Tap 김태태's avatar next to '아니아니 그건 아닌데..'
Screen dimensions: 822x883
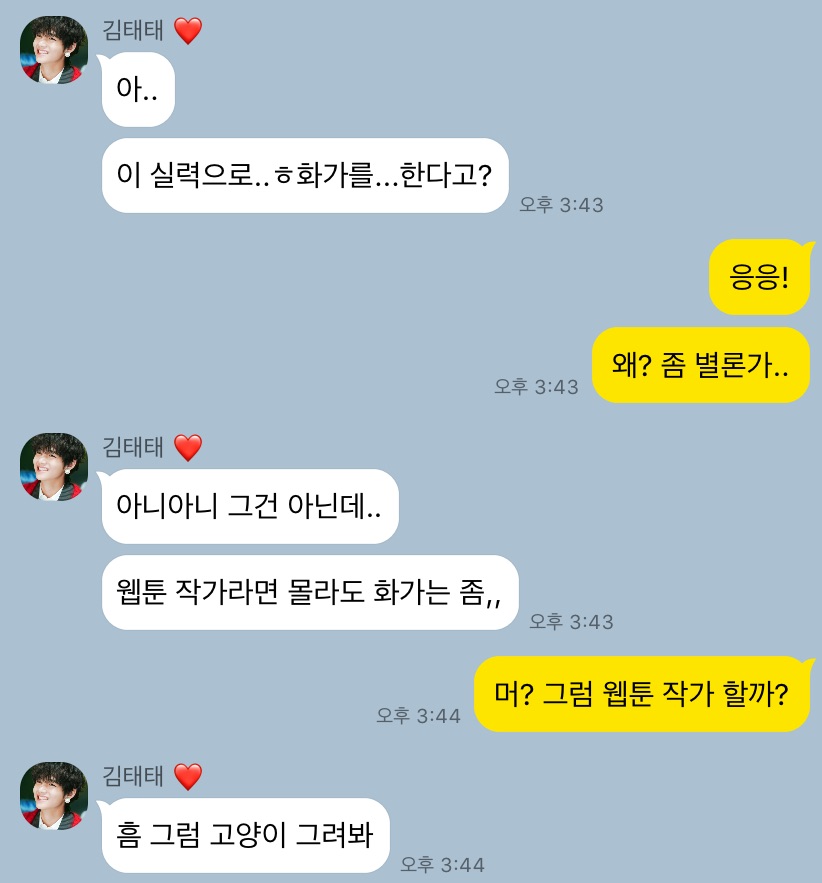[x=54, y=466]
